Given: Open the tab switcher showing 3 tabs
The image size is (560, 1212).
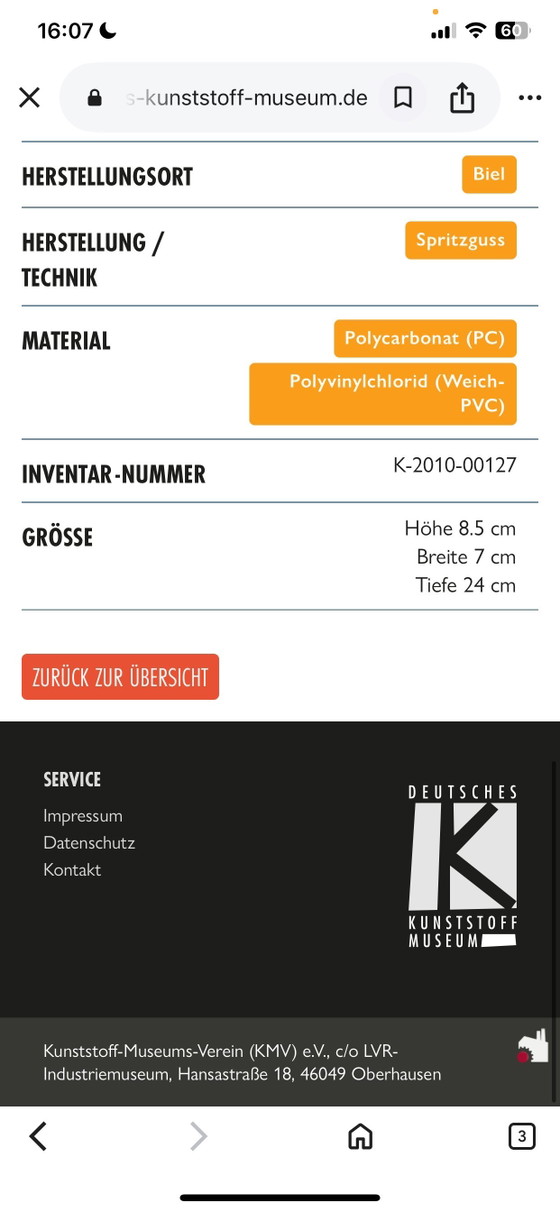Looking at the screenshot, I should [521, 1136].
